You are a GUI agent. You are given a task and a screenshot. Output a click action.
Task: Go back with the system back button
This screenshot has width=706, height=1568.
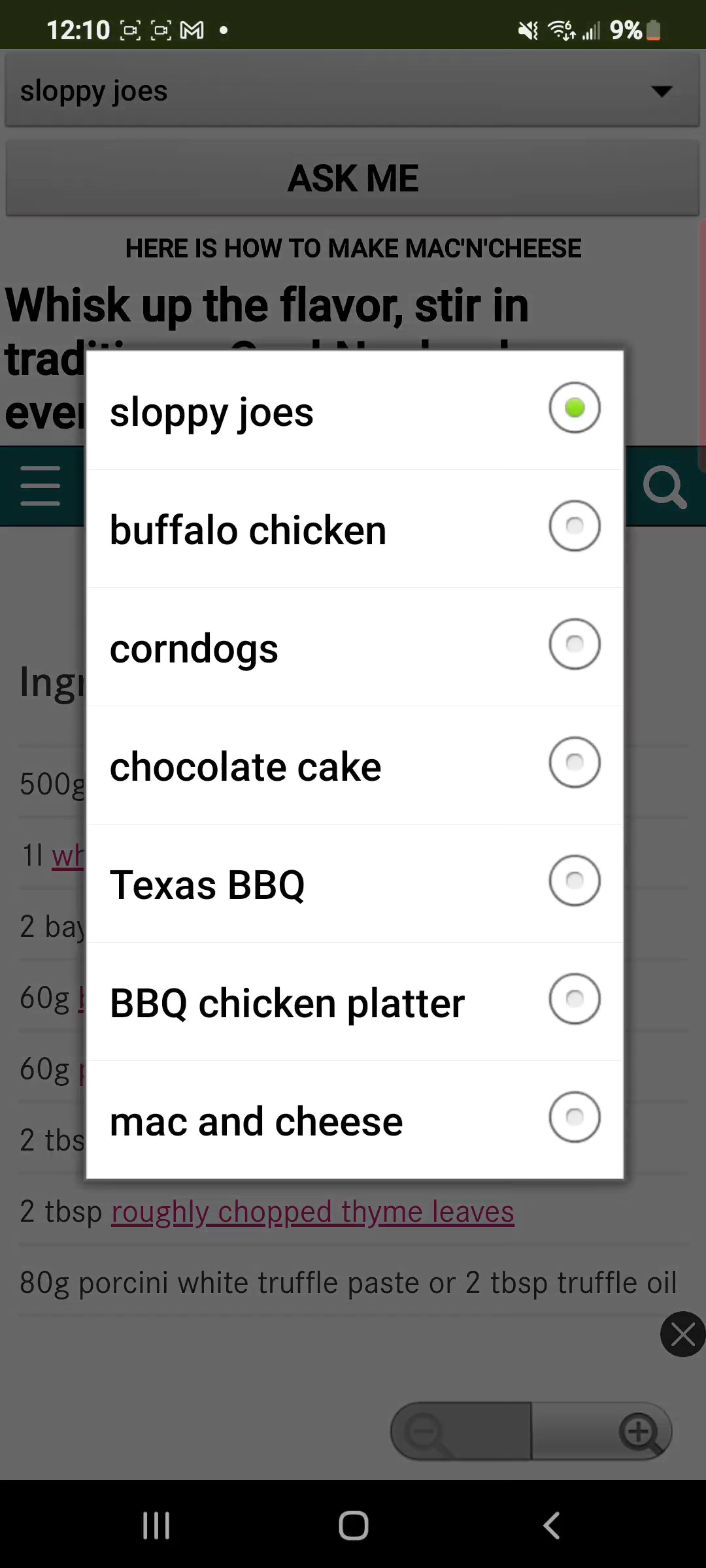[x=551, y=1526]
